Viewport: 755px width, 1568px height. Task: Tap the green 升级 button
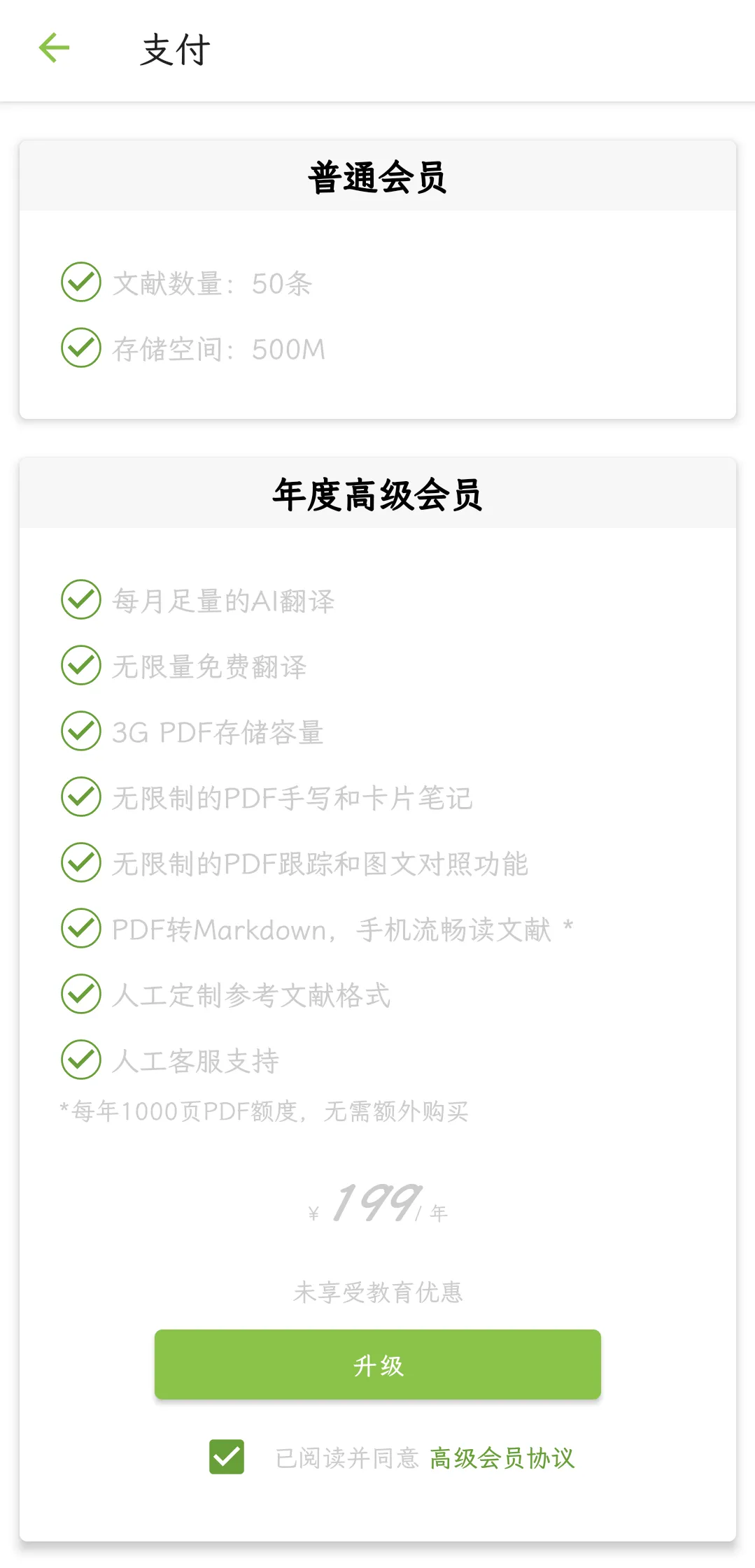pyautogui.click(x=377, y=1364)
